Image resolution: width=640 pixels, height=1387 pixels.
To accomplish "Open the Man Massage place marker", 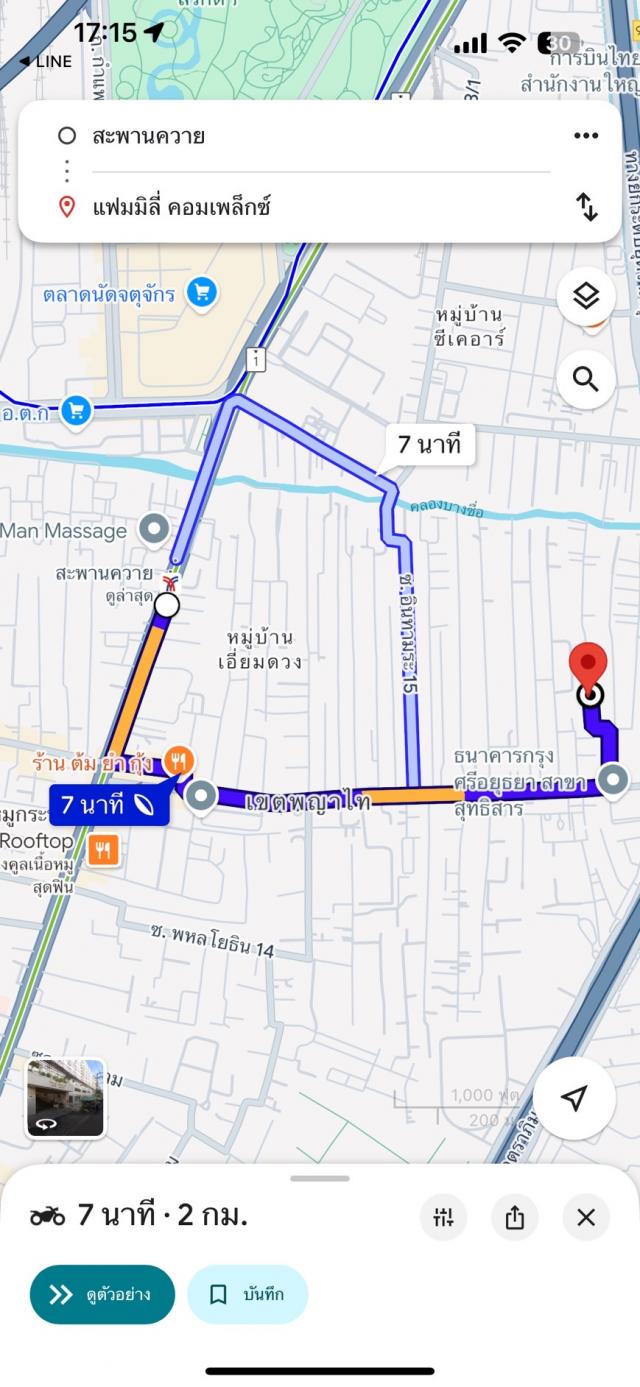I will pos(154,529).
